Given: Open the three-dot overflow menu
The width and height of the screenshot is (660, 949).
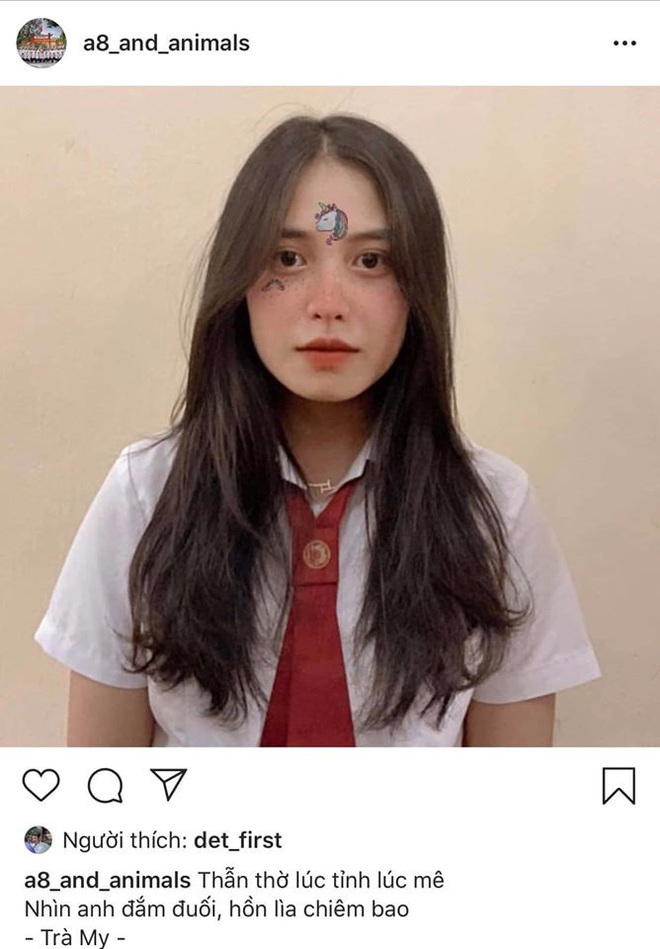Looking at the screenshot, I should 624,44.
